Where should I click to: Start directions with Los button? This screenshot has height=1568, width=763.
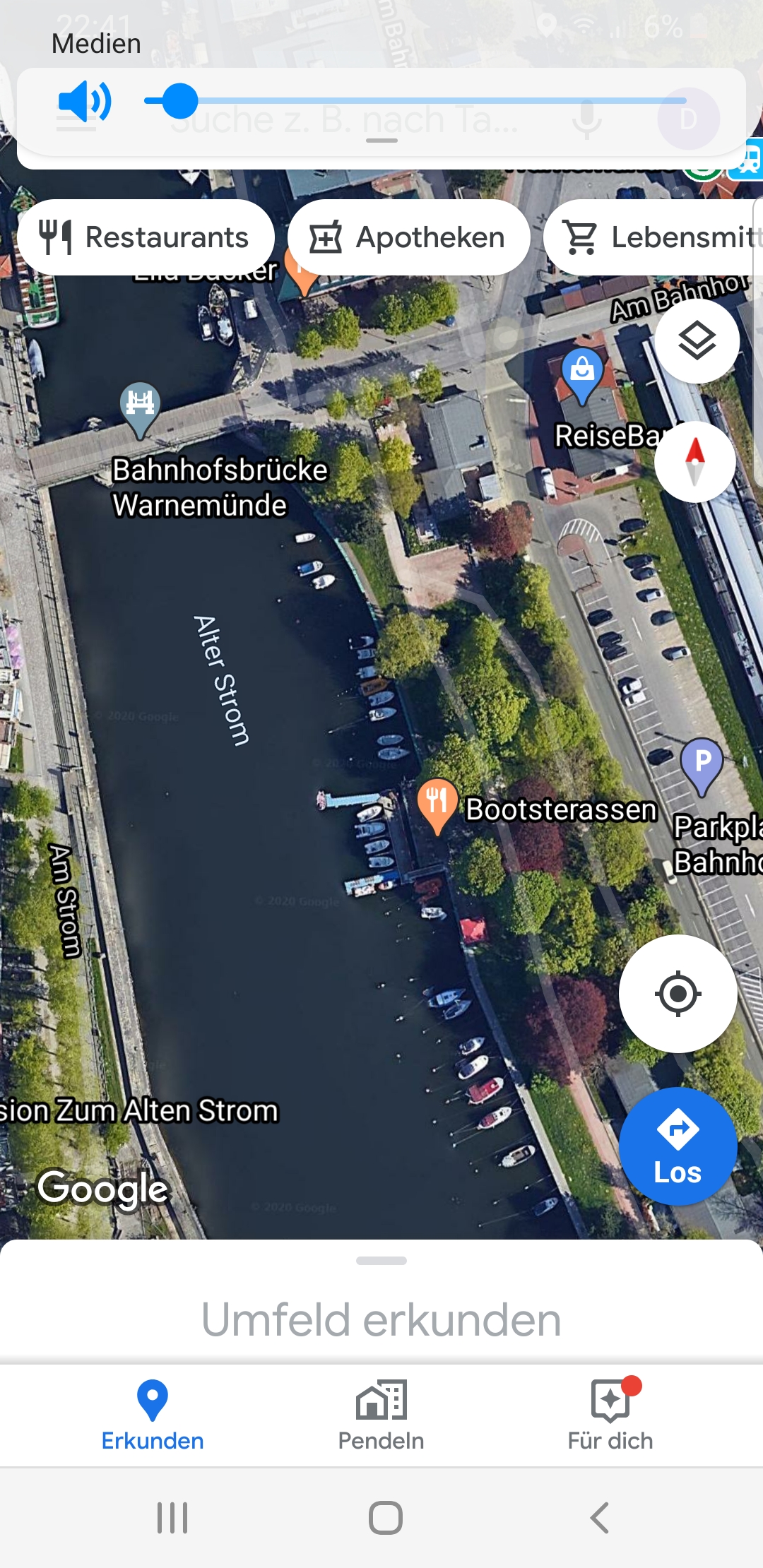(678, 1146)
